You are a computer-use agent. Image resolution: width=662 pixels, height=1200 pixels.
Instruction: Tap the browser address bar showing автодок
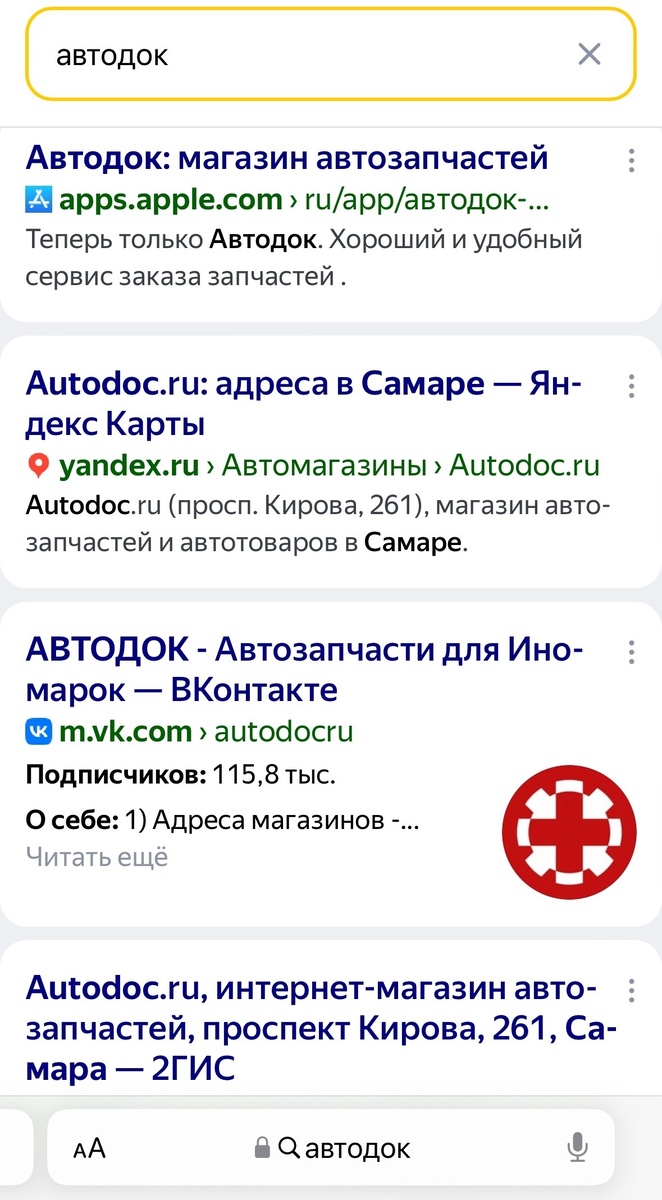point(332,1148)
